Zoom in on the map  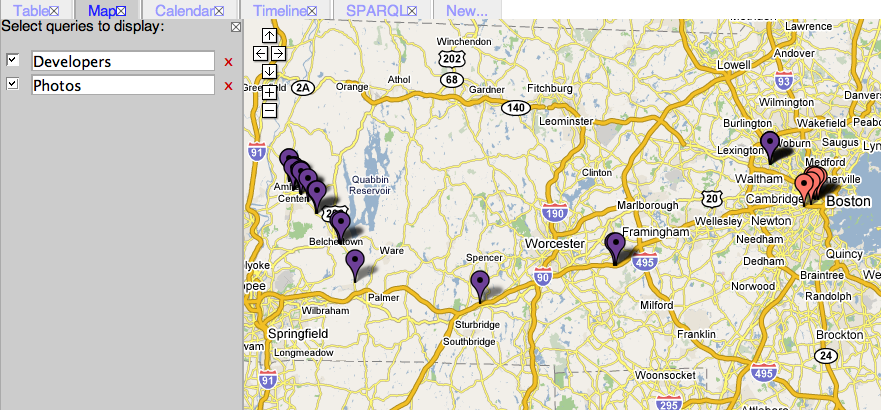point(270,92)
